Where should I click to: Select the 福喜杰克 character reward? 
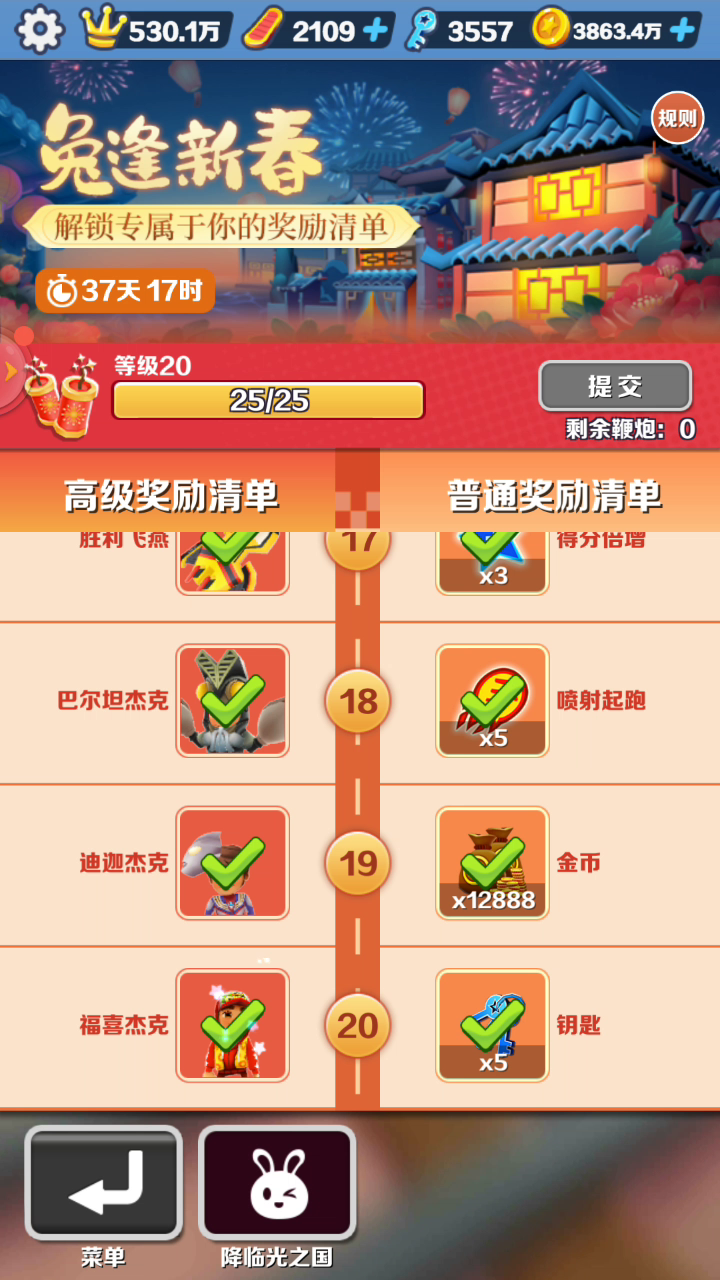pos(232,1025)
